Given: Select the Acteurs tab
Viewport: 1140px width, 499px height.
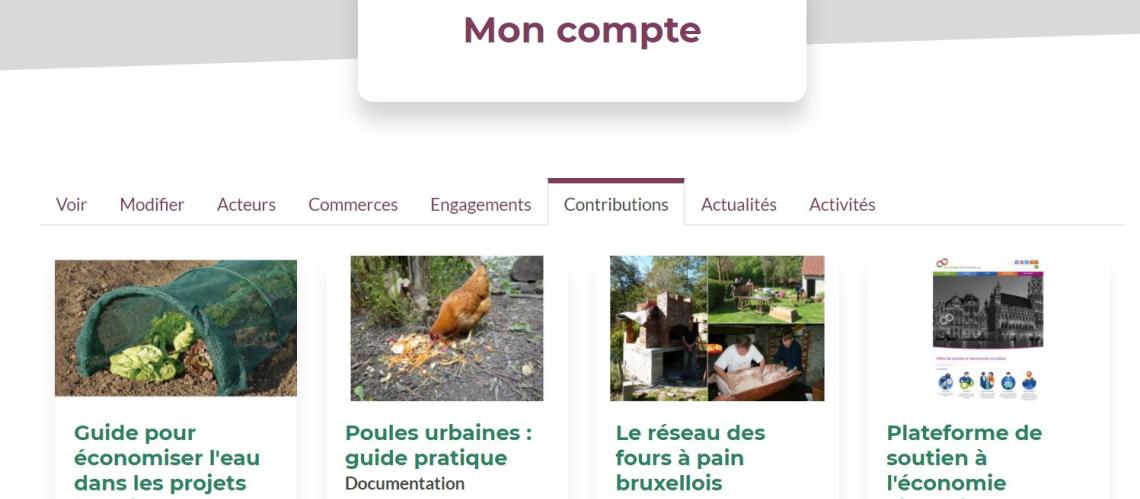Looking at the screenshot, I should [x=246, y=204].
